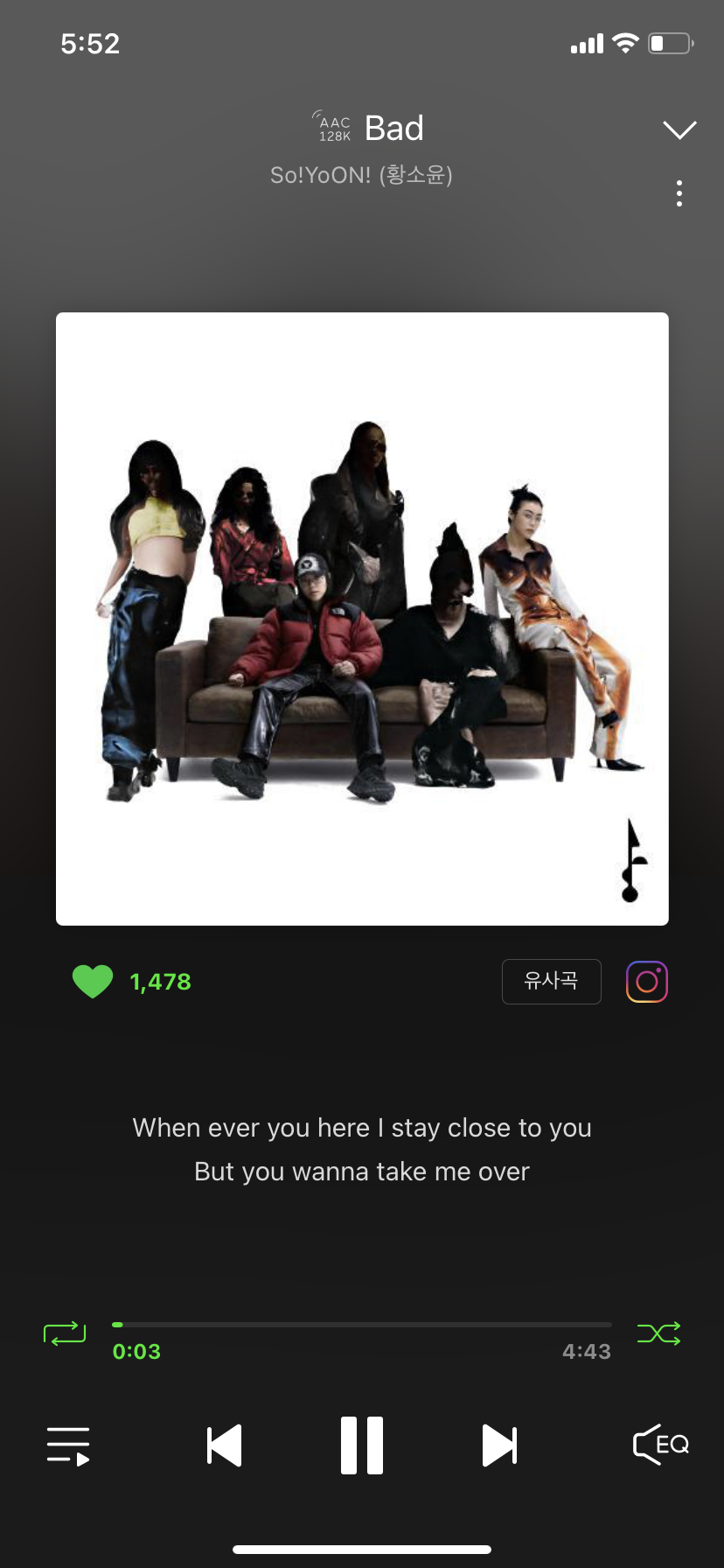Open artist So!YoON! (황소윤) page

[361, 175]
